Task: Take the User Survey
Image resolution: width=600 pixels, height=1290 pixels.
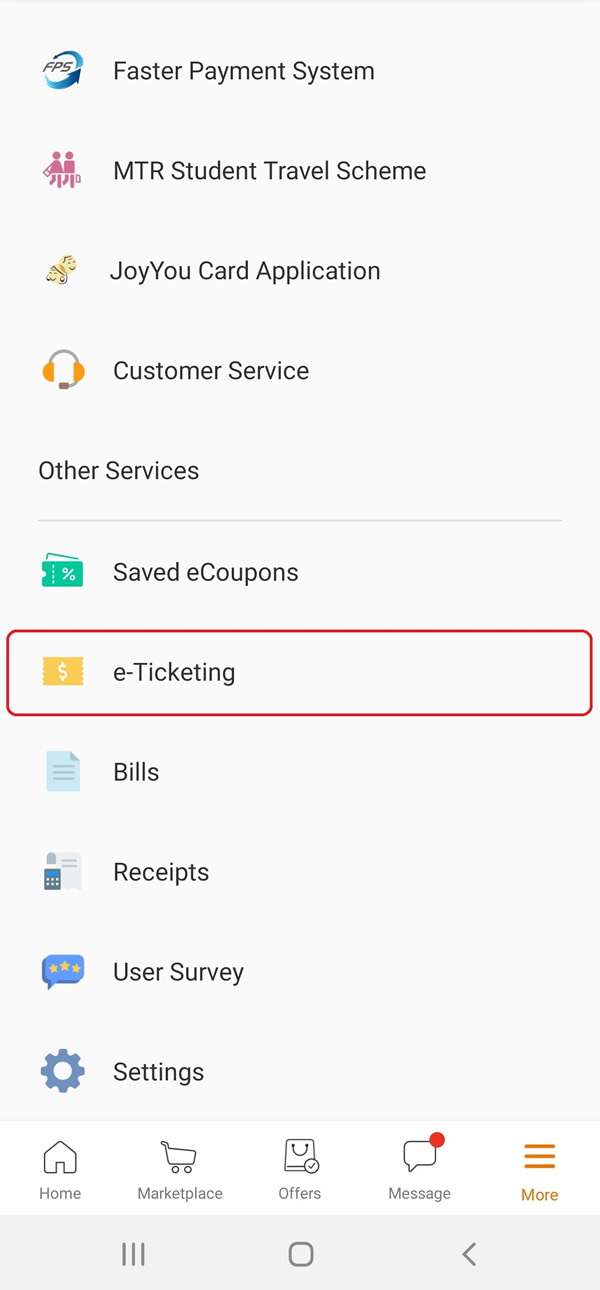Action: point(300,973)
